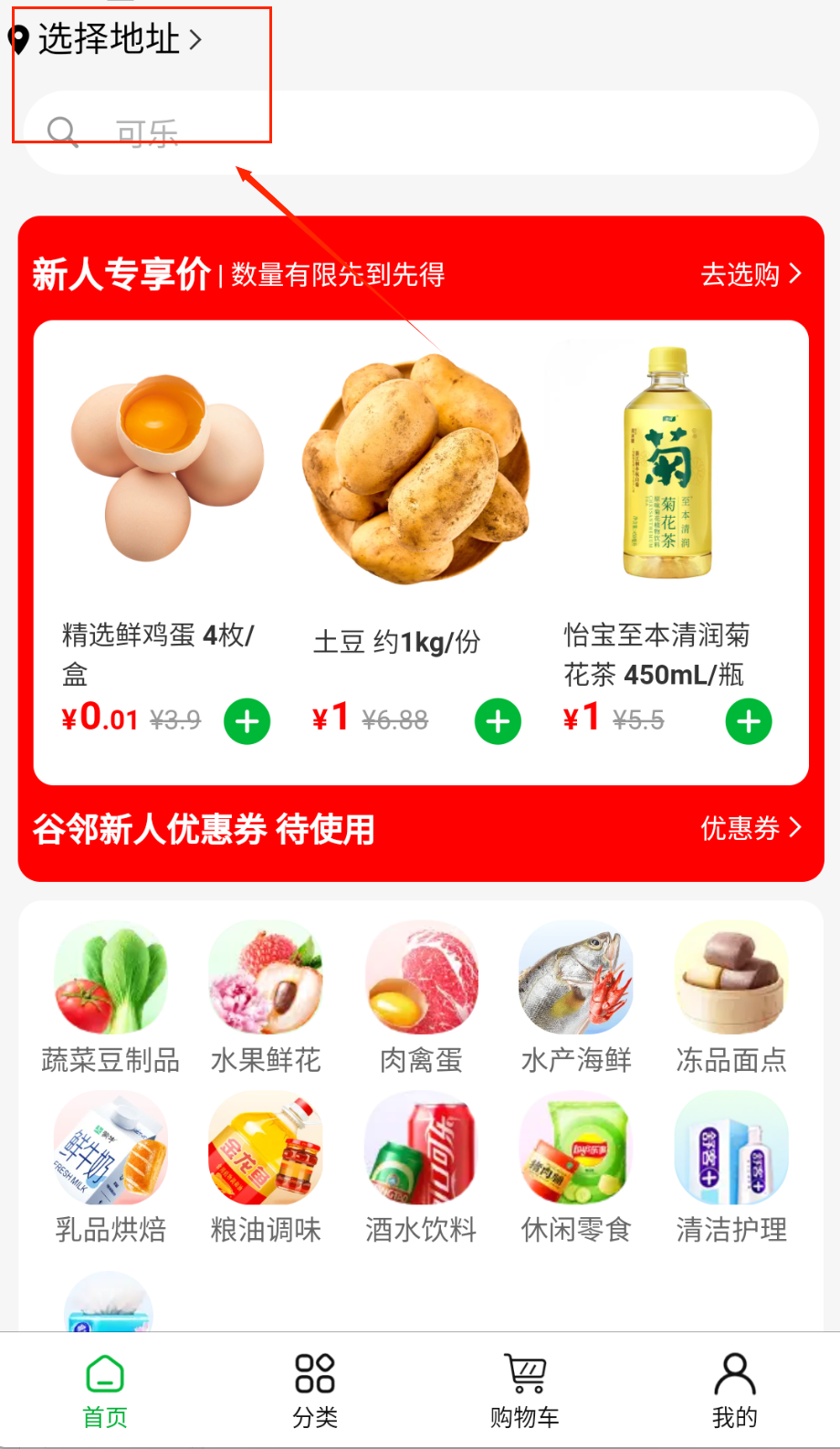Browse 冻品面点 category
This screenshot has height=1449, width=840.
731,997
